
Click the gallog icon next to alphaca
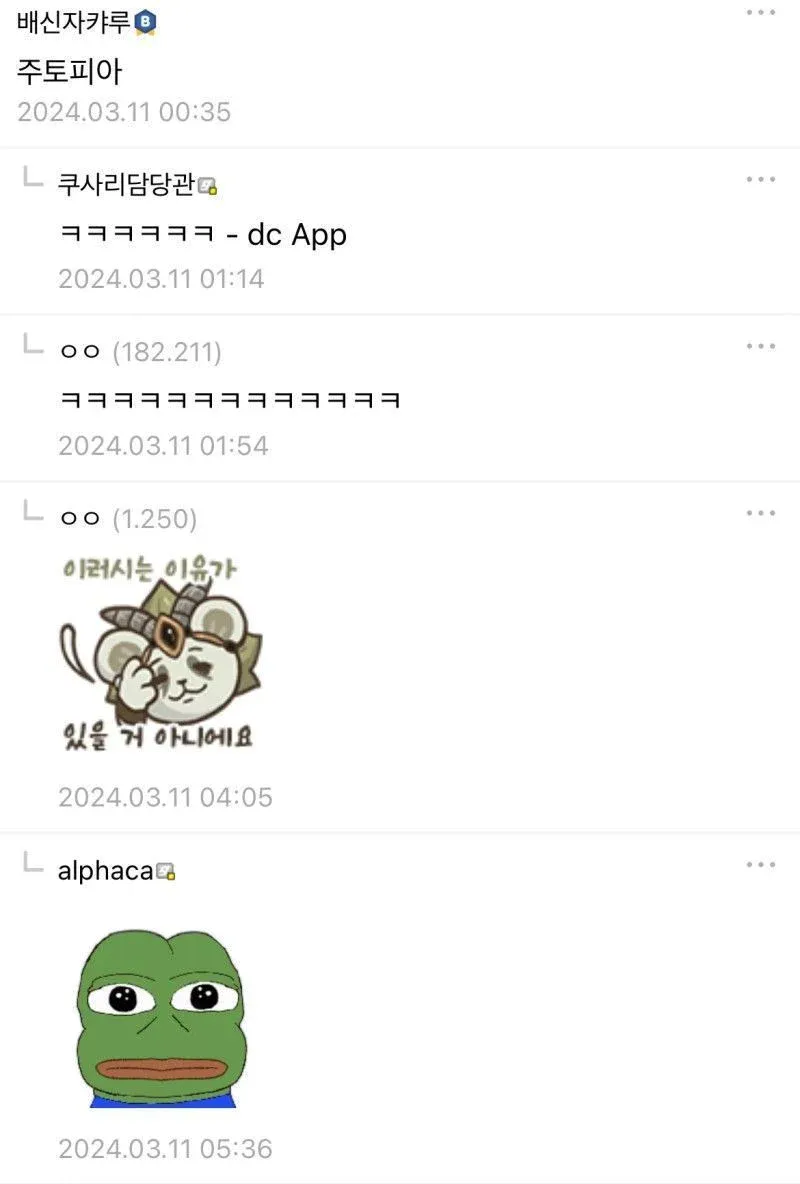(x=164, y=870)
